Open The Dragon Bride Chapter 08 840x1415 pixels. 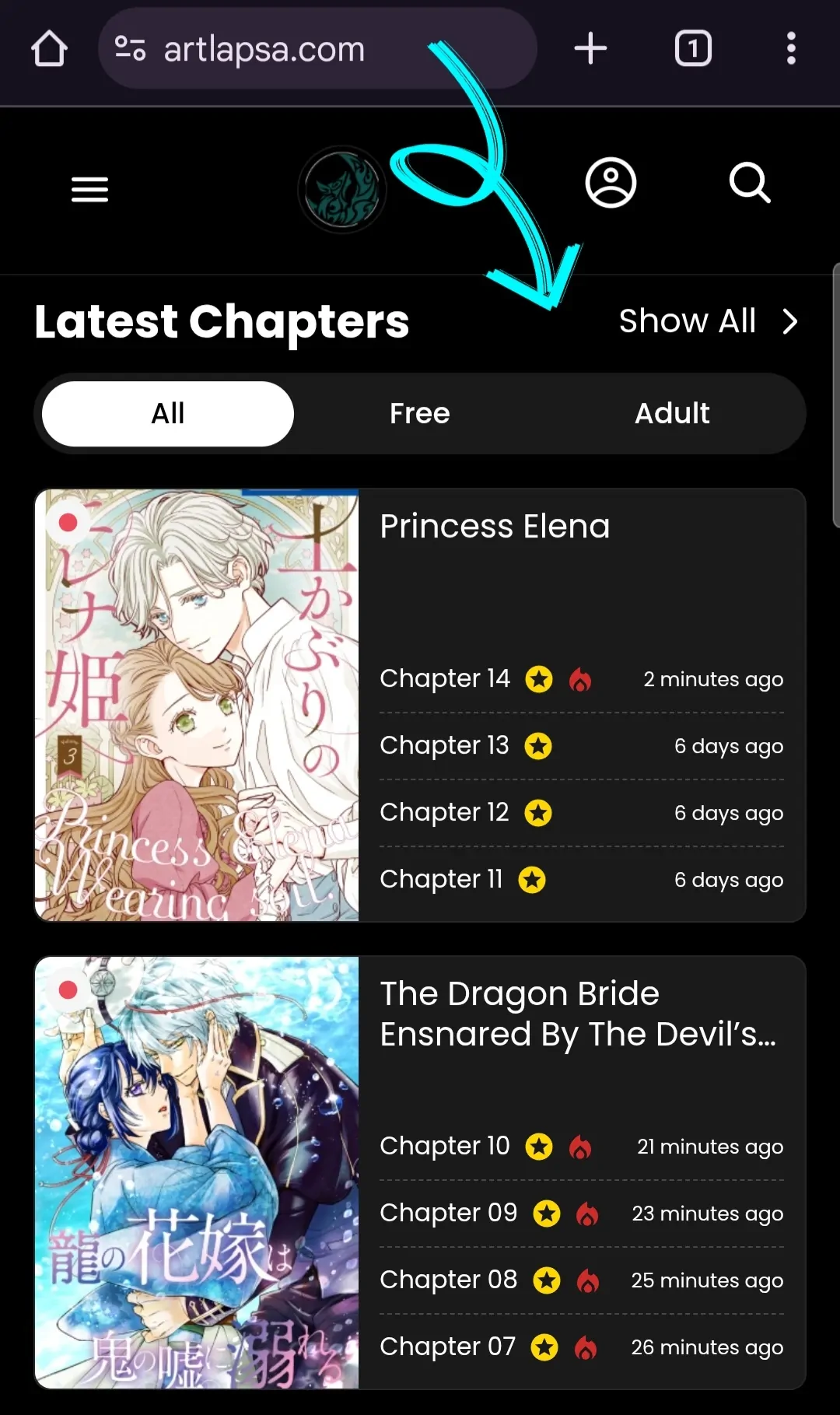[448, 1280]
